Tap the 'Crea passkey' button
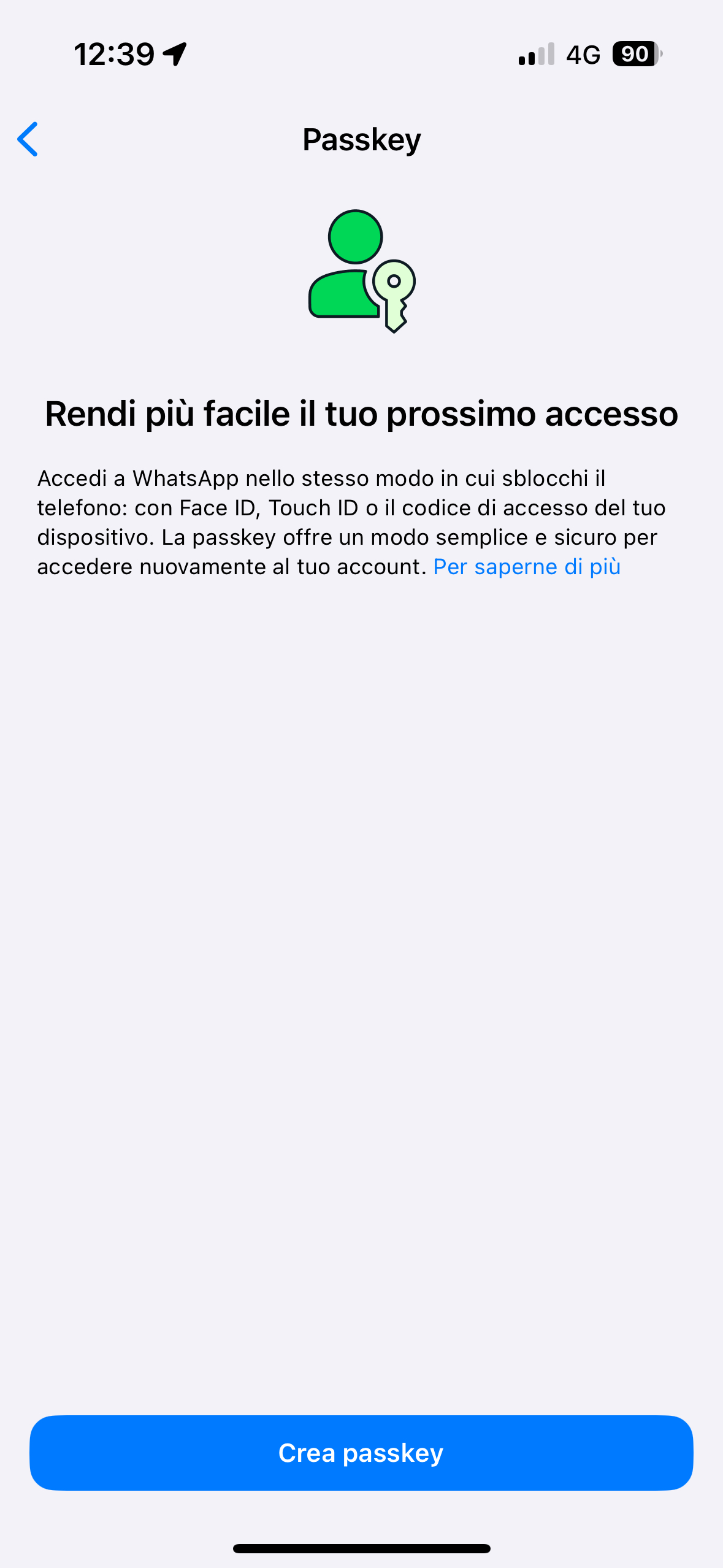Image resolution: width=723 pixels, height=1568 pixels. pyautogui.click(x=361, y=1453)
